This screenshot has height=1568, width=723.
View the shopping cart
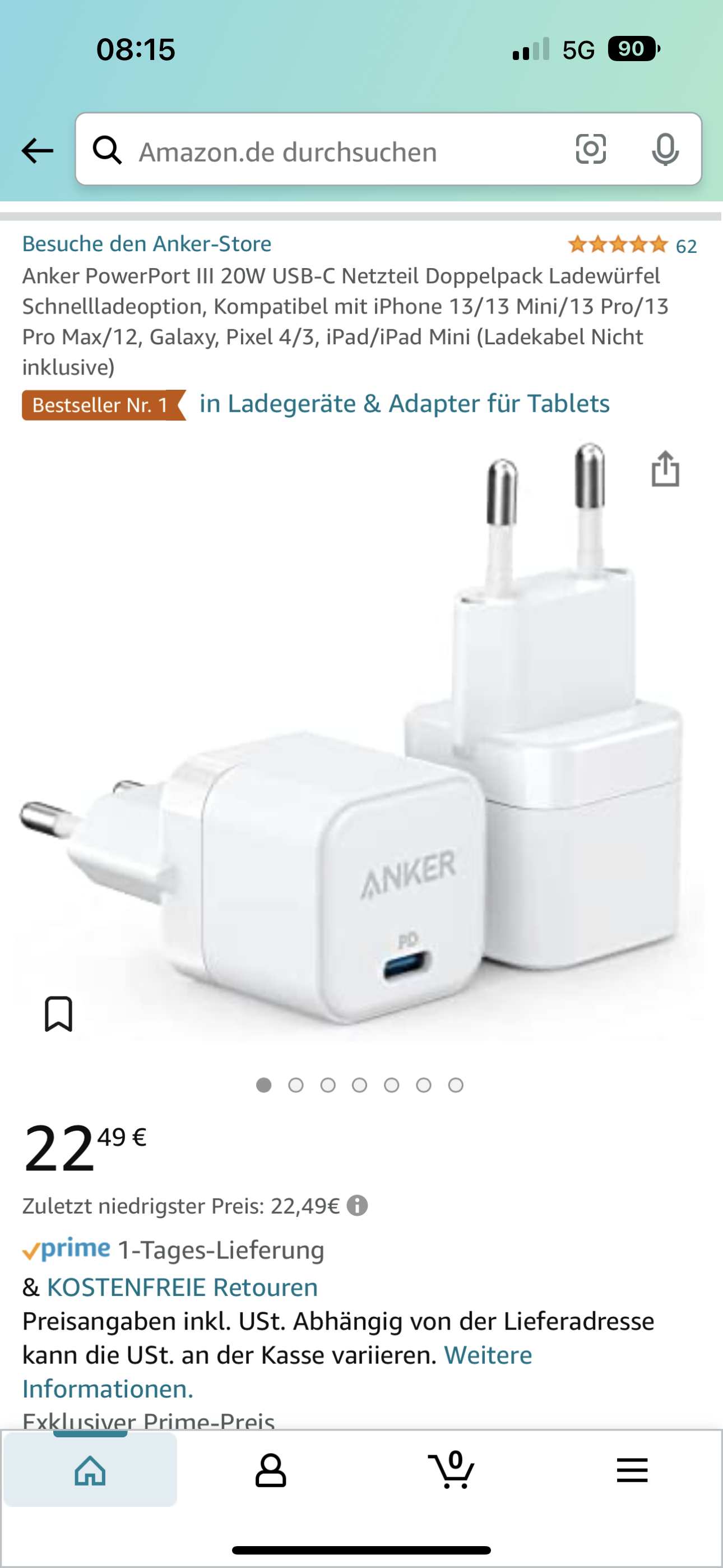pyautogui.click(x=451, y=1470)
